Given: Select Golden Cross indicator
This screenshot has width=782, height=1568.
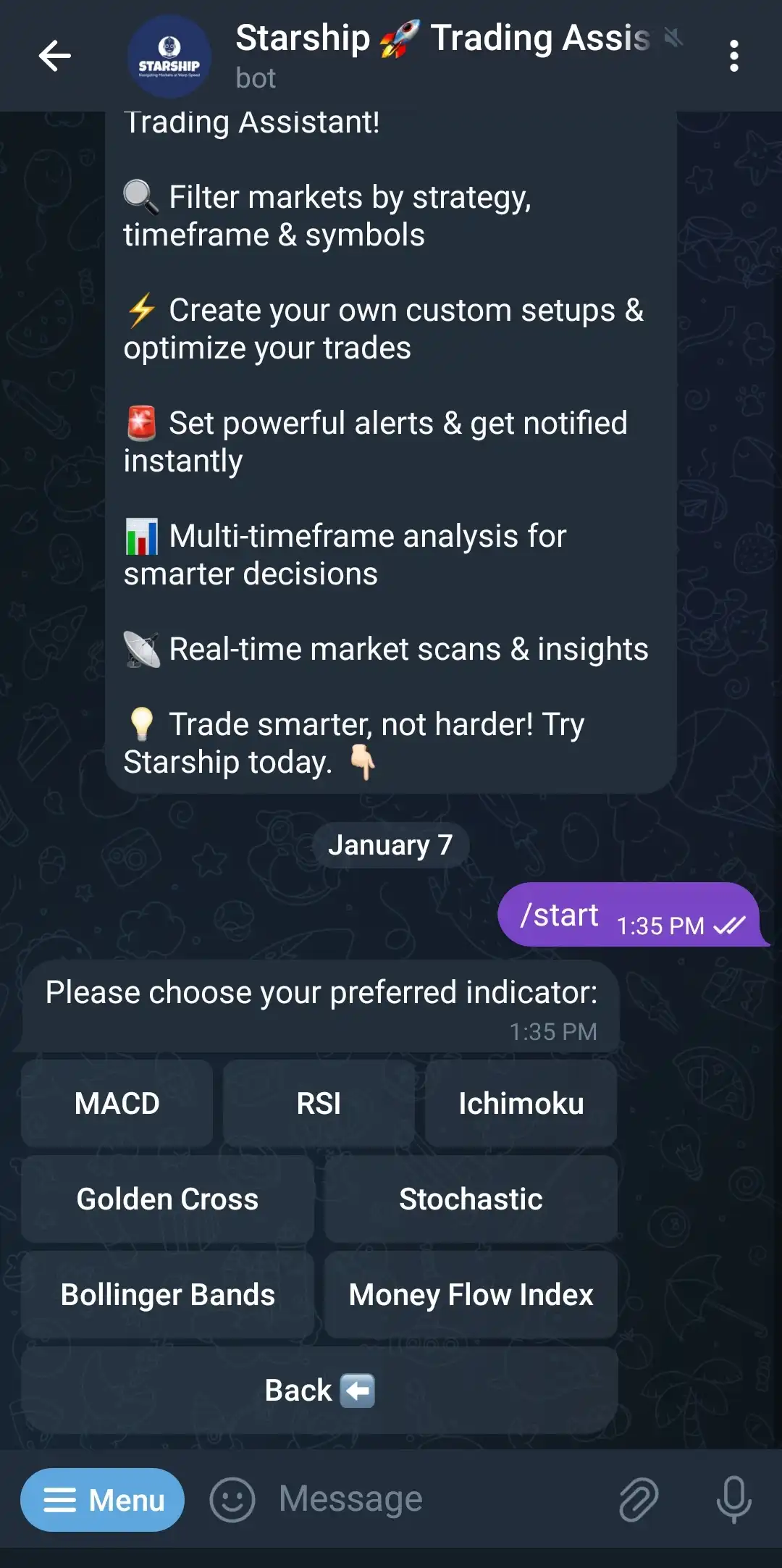Looking at the screenshot, I should click(x=167, y=1199).
